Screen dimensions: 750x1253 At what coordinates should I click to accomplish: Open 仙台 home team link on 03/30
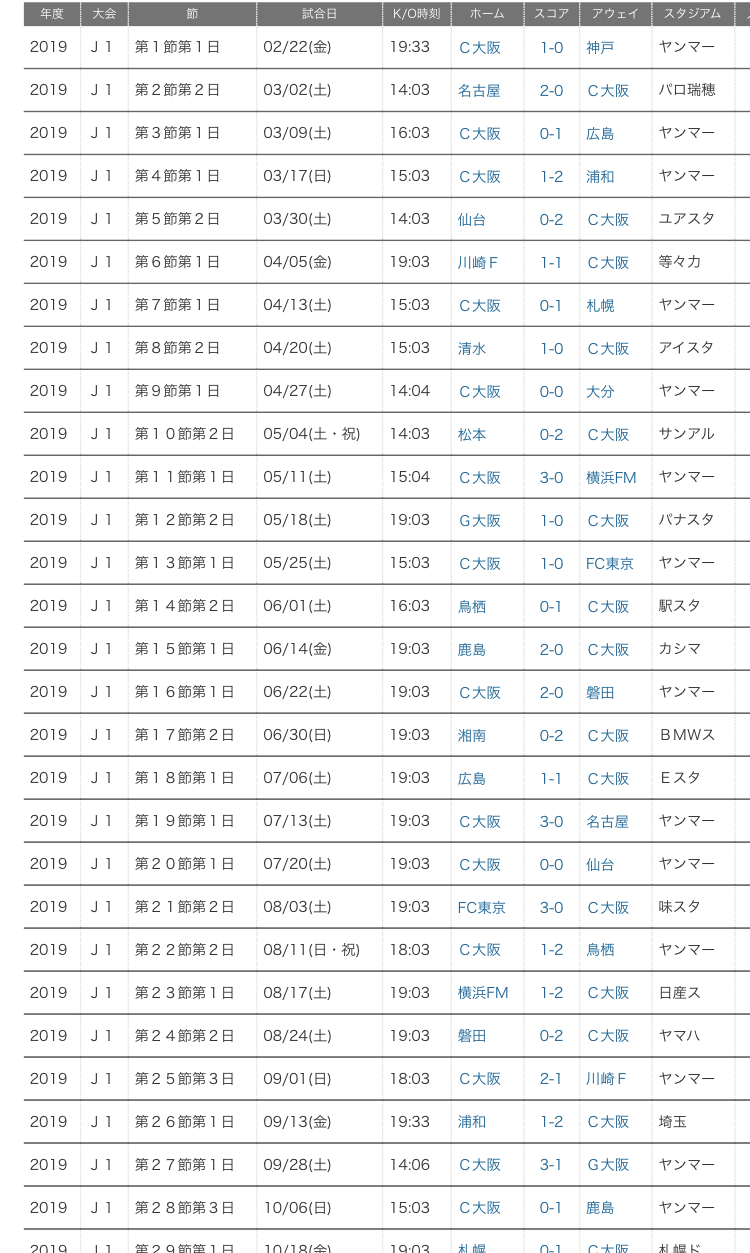coord(471,220)
